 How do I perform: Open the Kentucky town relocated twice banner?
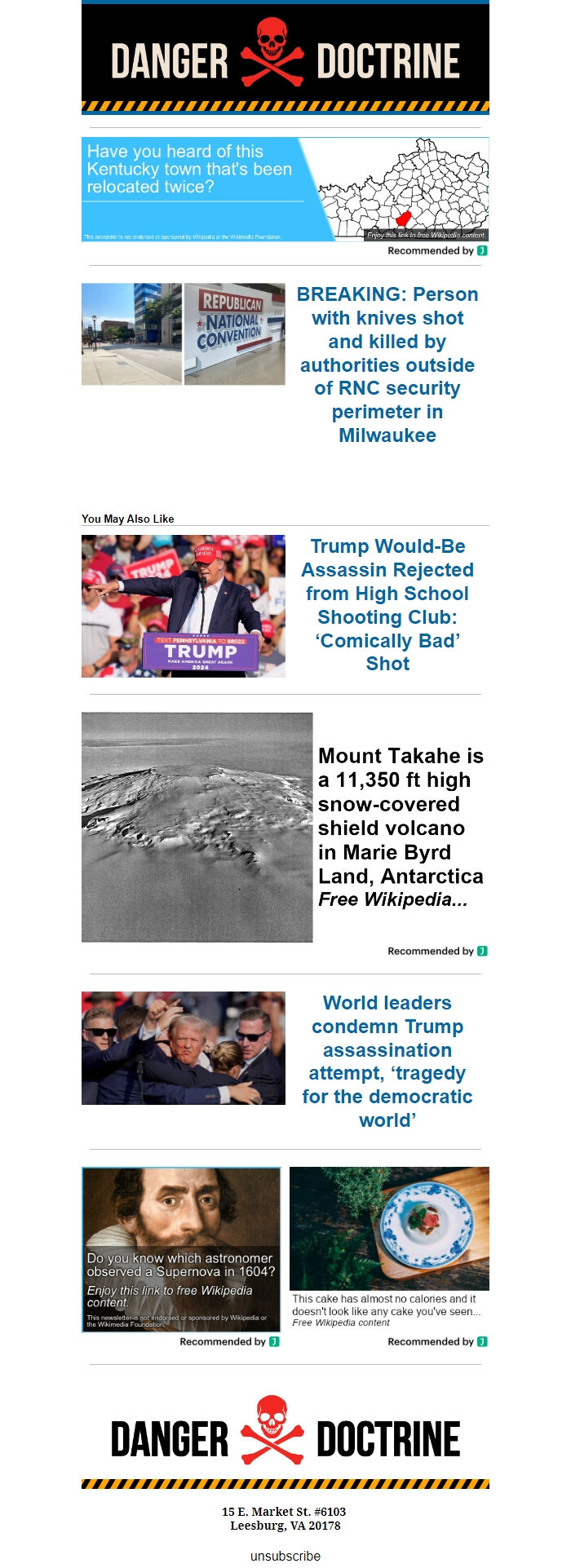click(285, 189)
